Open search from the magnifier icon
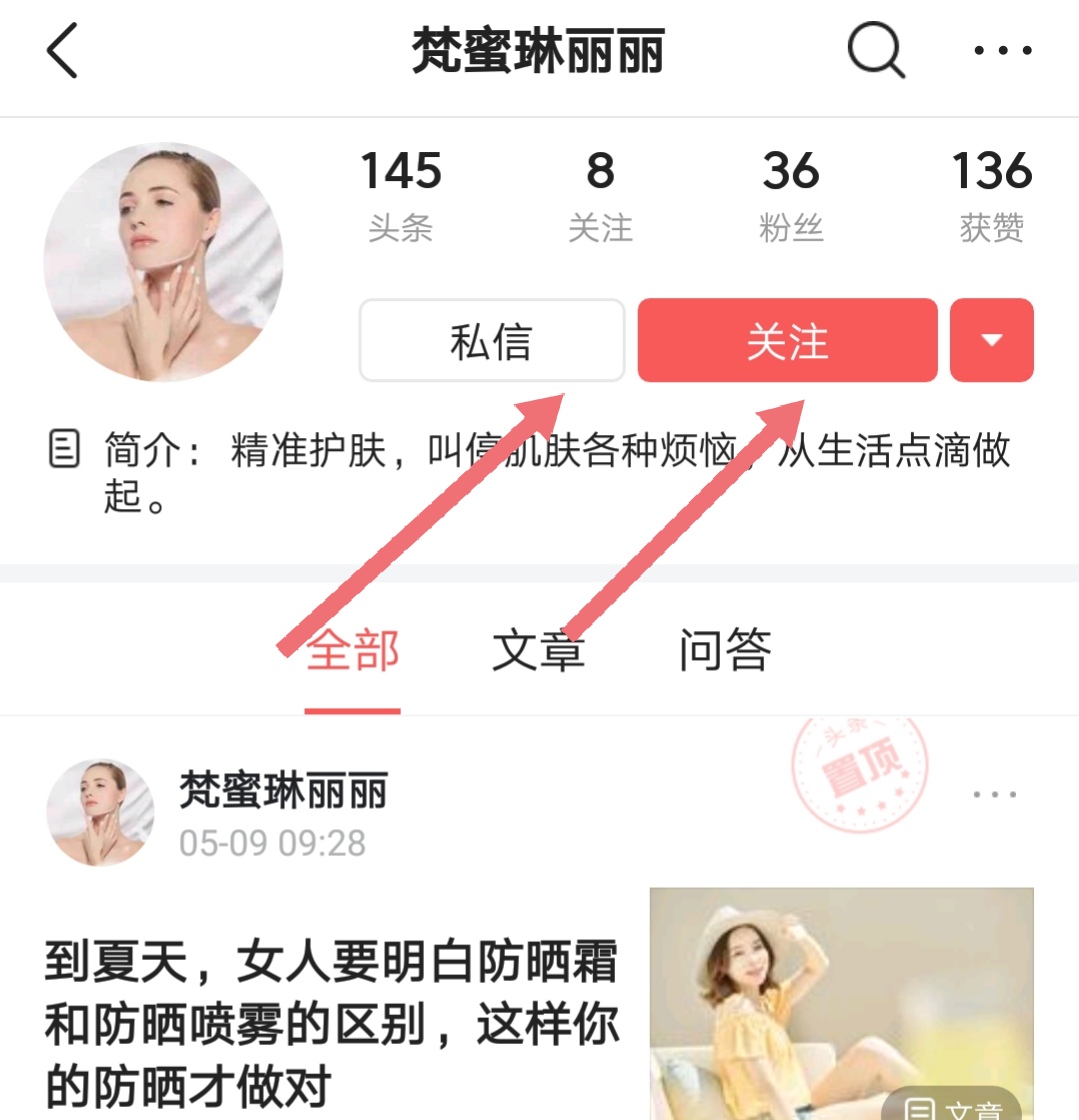This screenshot has height=1120, width=1079. click(876, 50)
